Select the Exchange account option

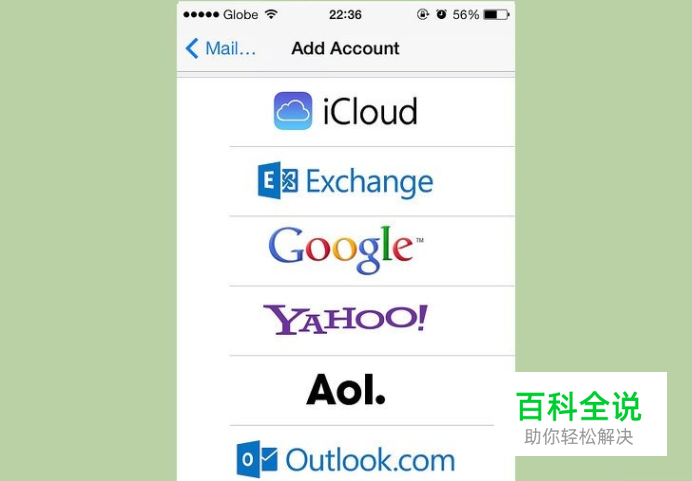346,181
